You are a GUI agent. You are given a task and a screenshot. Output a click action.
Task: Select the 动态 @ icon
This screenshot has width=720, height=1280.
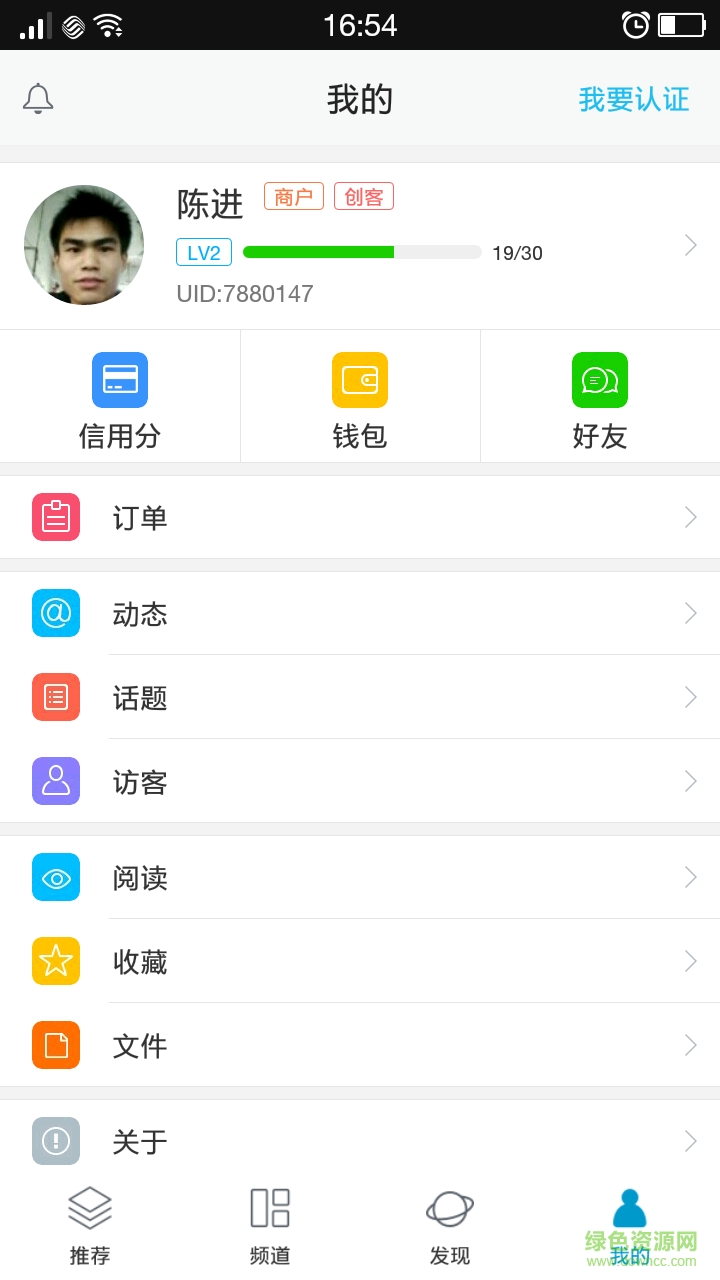click(55, 613)
